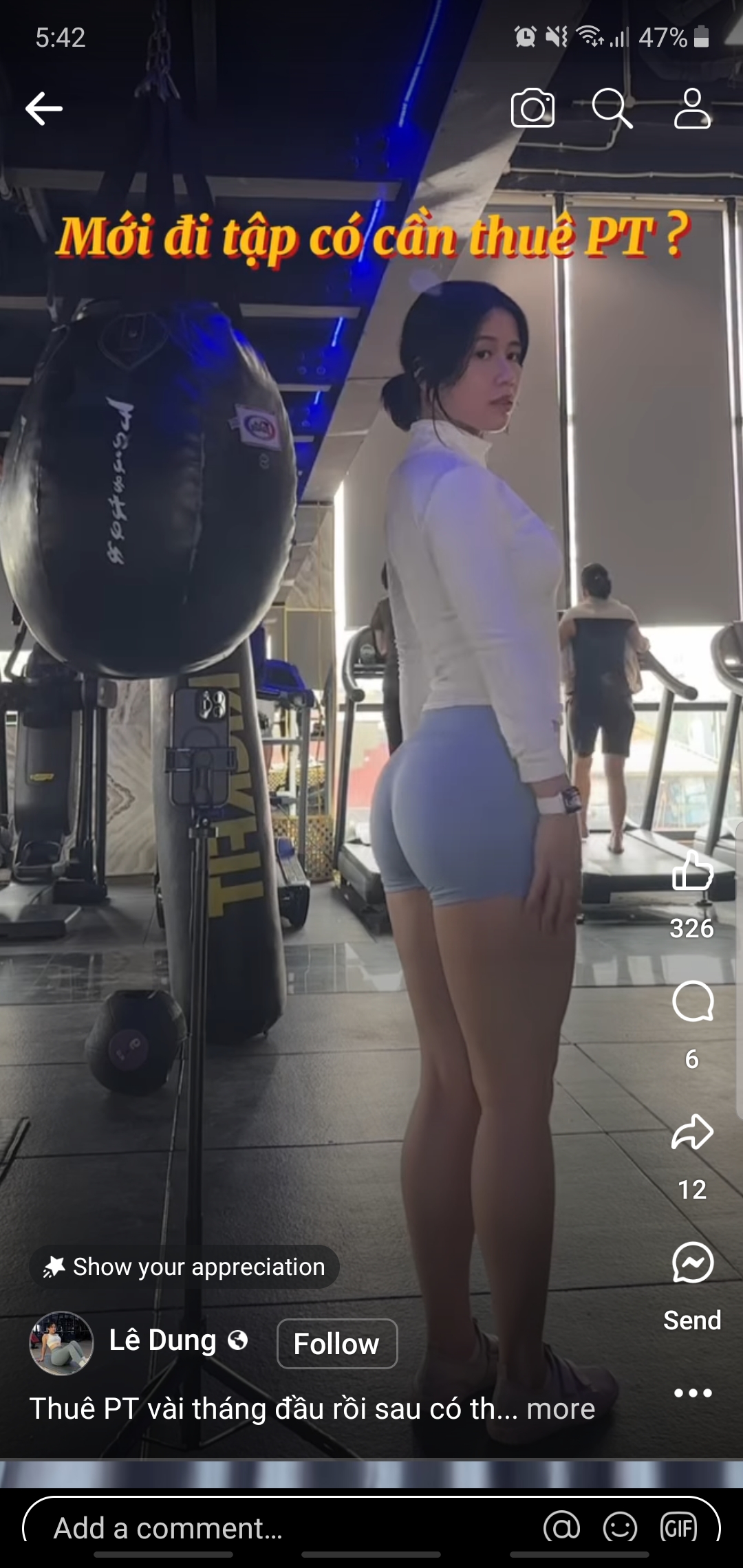Share this reel via arrow icon
The width and height of the screenshot is (743, 1568).
click(x=692, y=1132)
